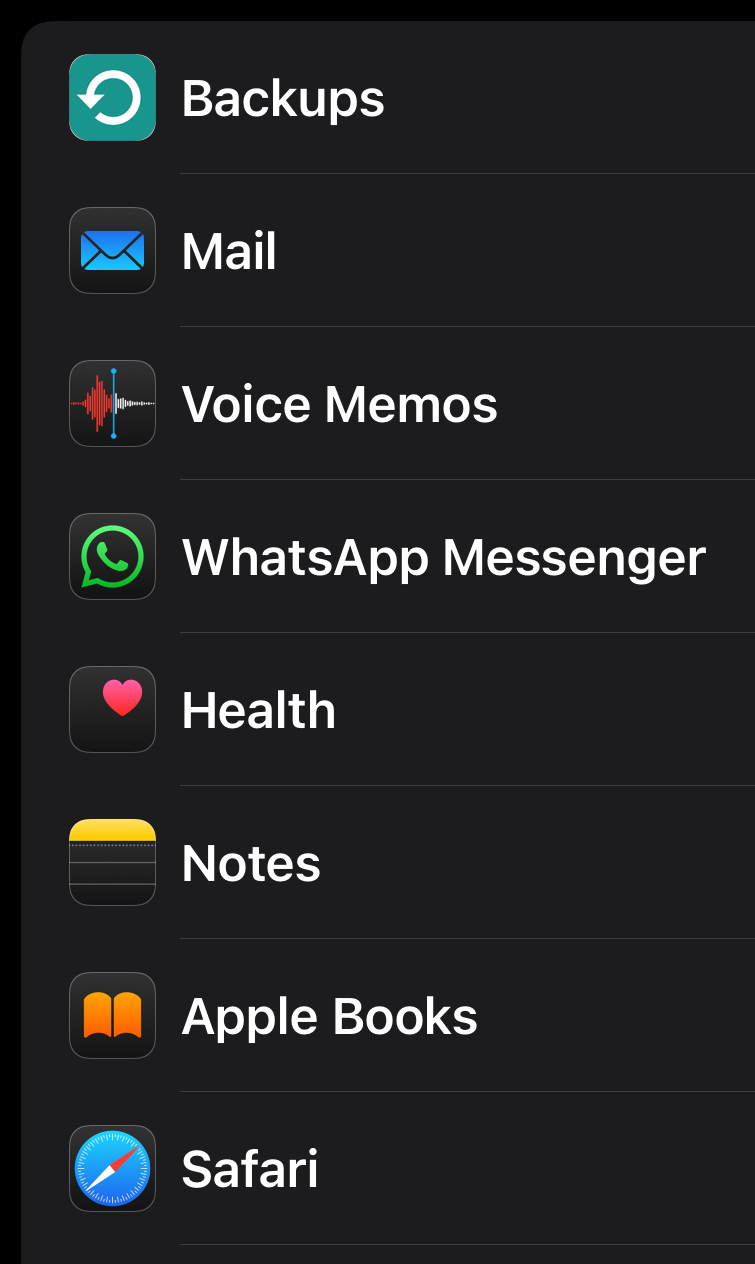Open the Backups row
This screenshot has height=1264, width=755.
pos(283,98)
